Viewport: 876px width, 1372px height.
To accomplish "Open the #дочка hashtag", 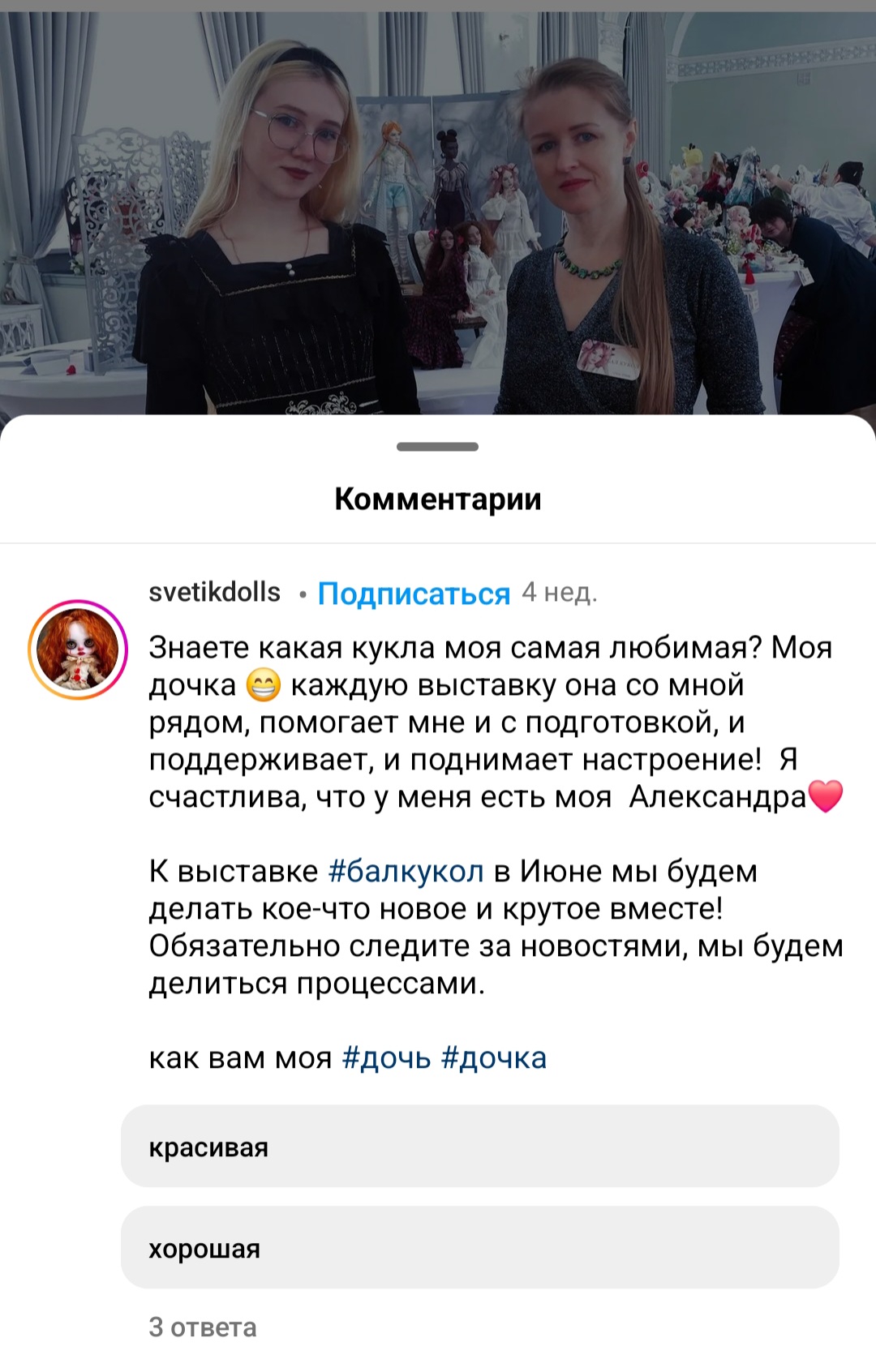I will [x=494, y=1057].
